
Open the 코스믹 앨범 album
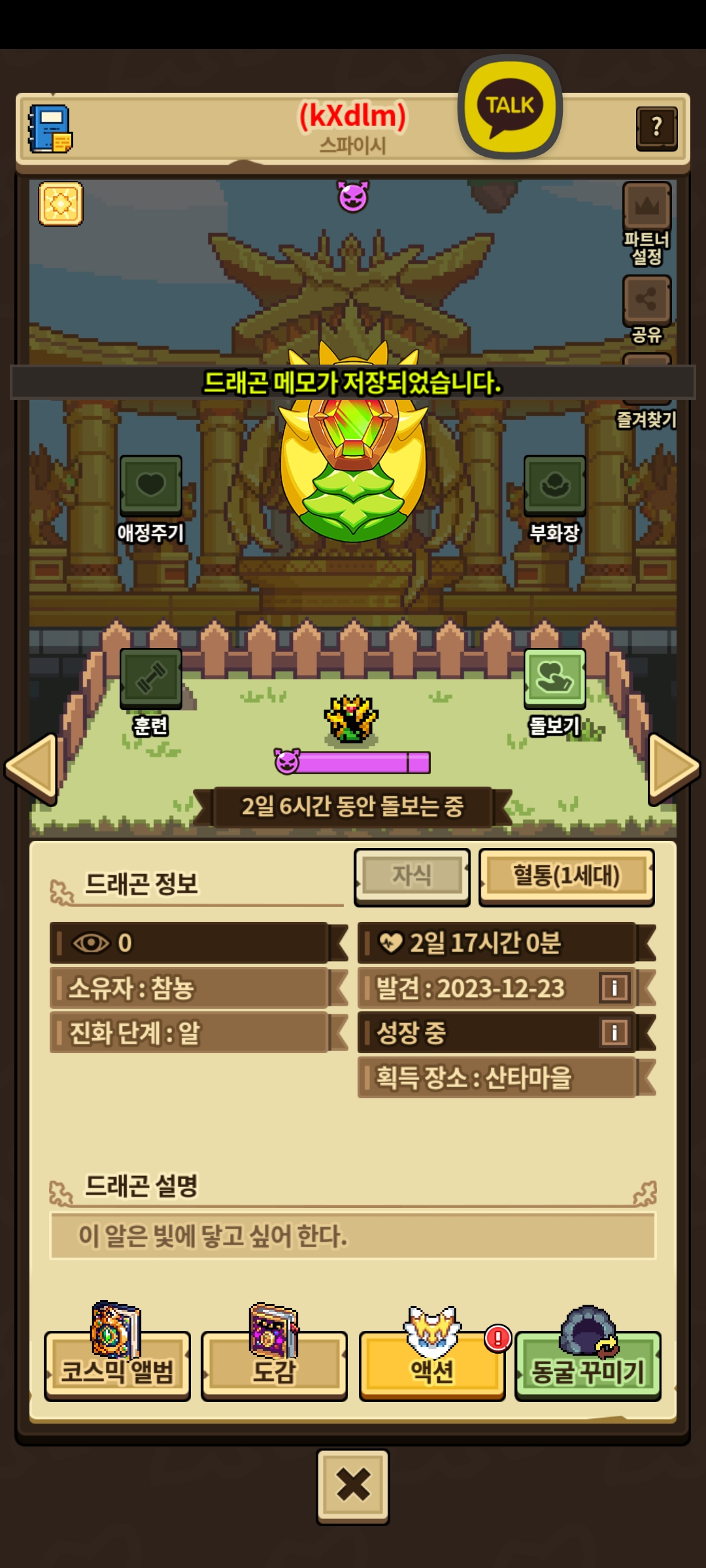point(117,1365)
